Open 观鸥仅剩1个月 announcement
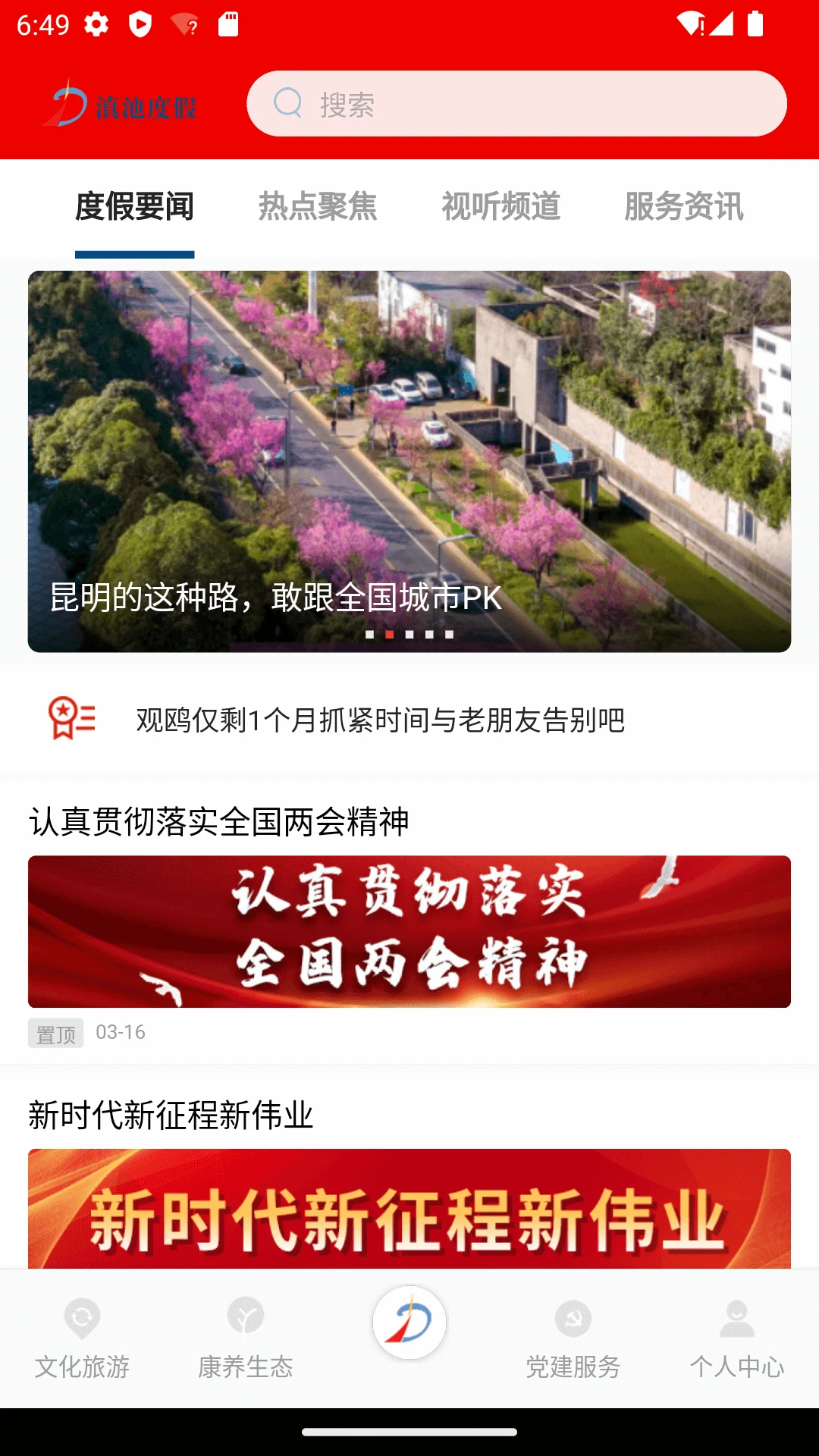This screenshot has width=819, height=1456. tap(379, 720)
